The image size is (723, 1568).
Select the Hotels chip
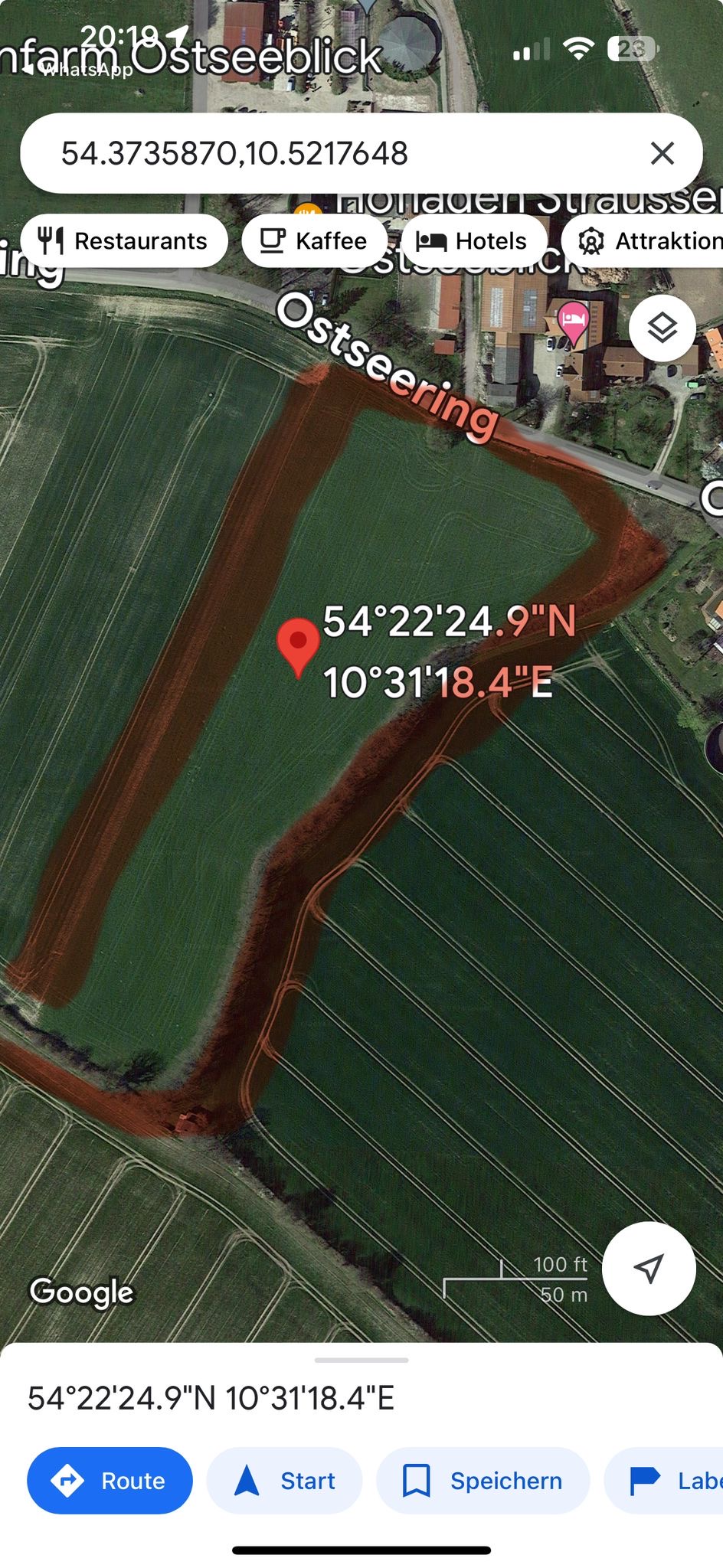(473, 240)
